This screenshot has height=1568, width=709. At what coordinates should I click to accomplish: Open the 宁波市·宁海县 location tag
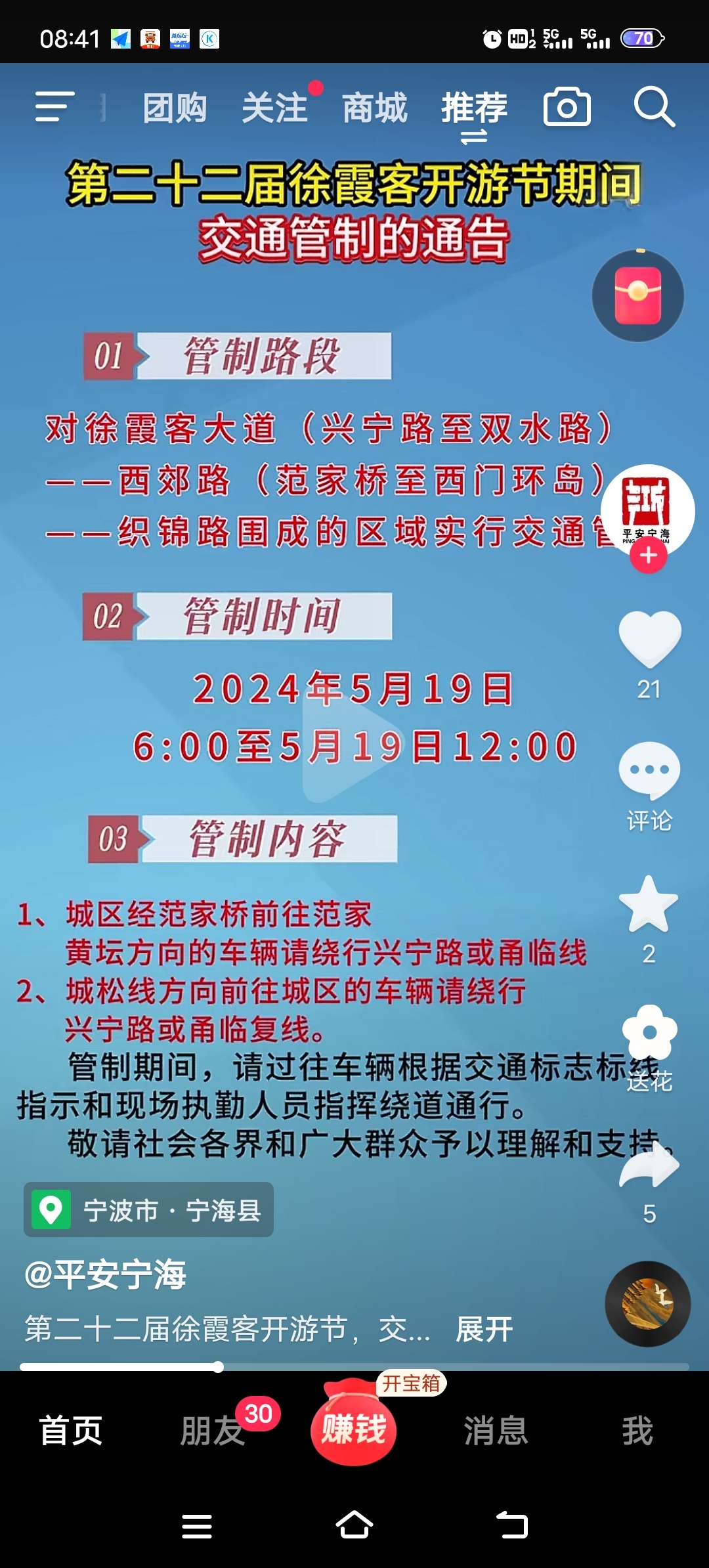click(149, 1209)
